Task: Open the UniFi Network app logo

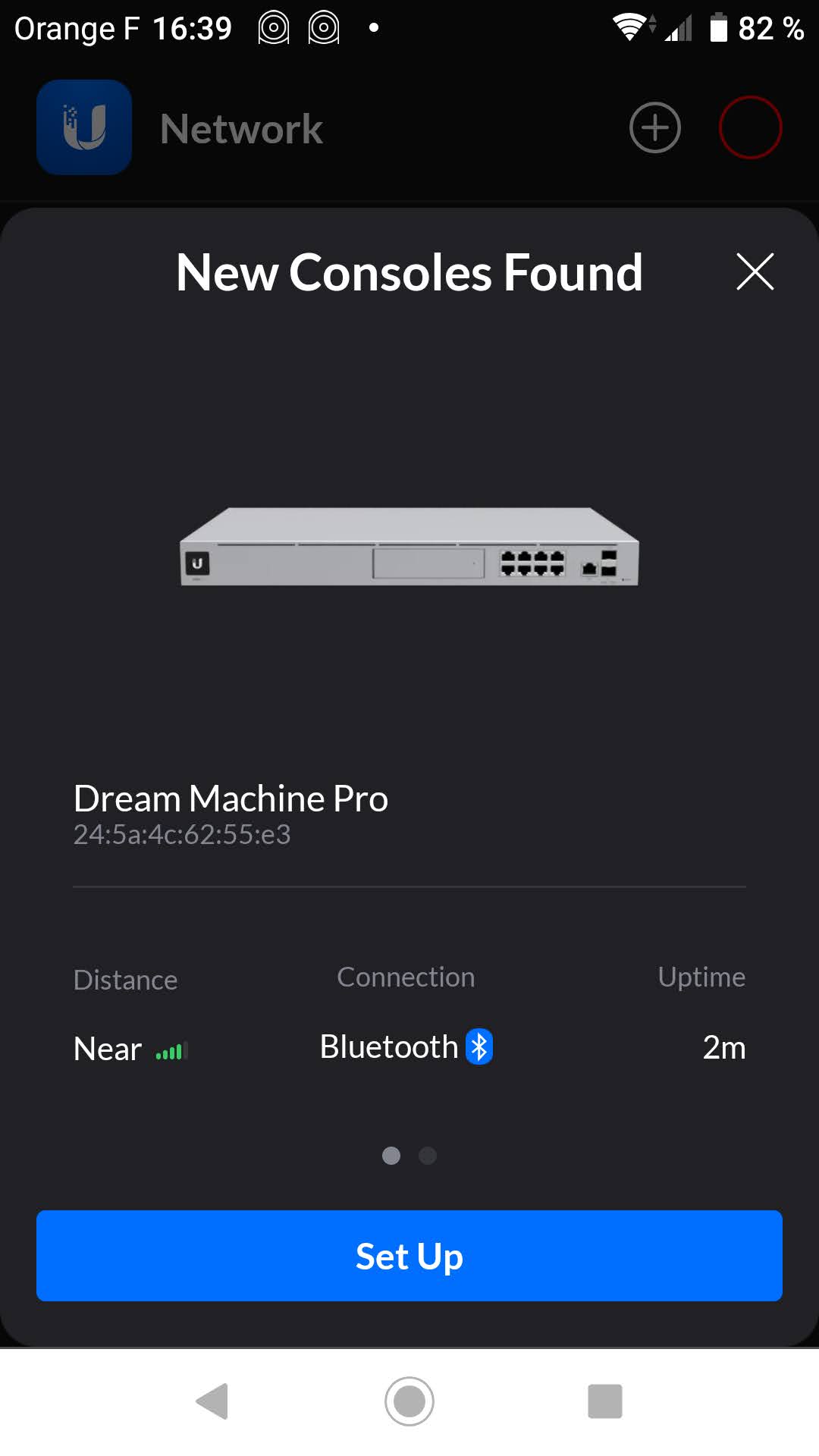Action: click(84, 127)
